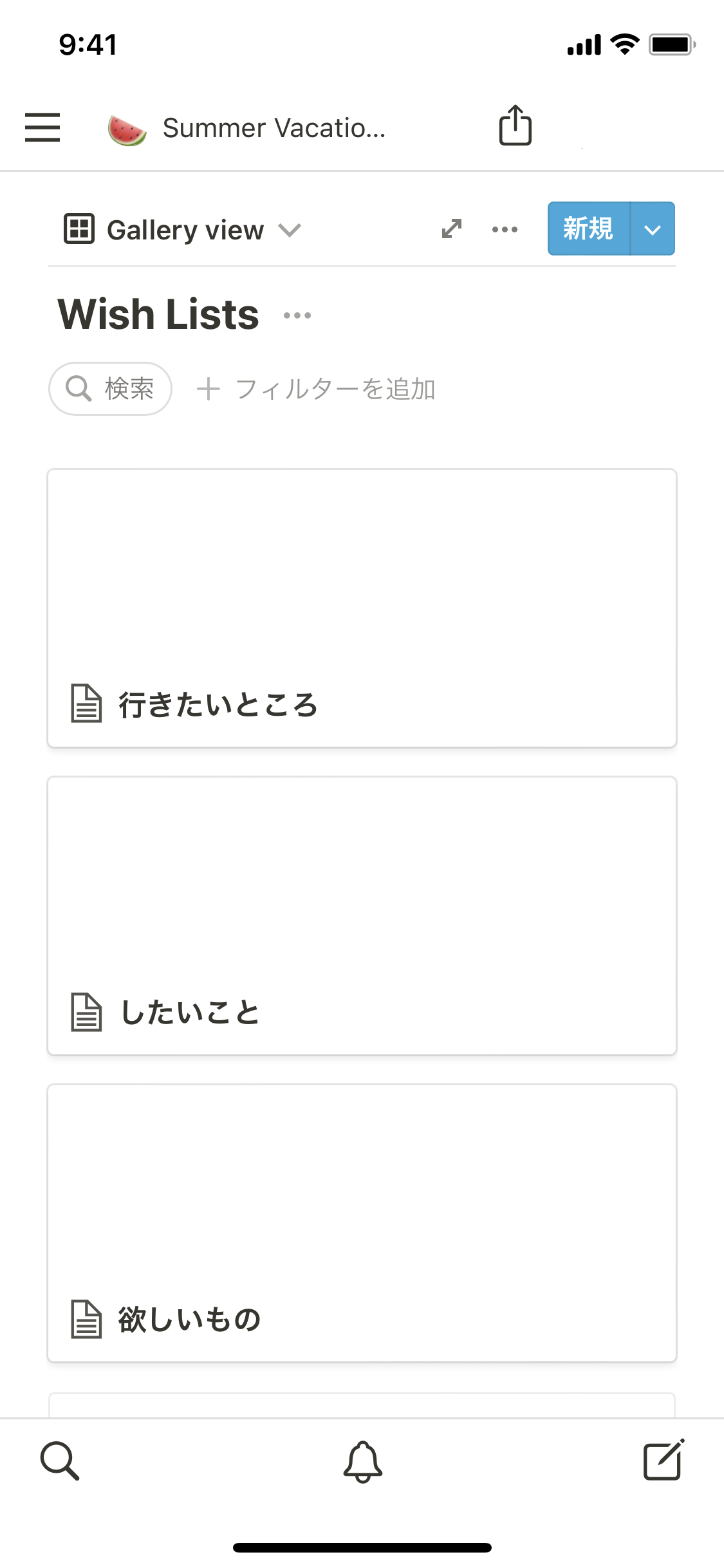Image resolution: width=724 pixels, height=1568 pixels.
Task: Open the 欲しいもの card
Action: click(x=362, y=1223)
